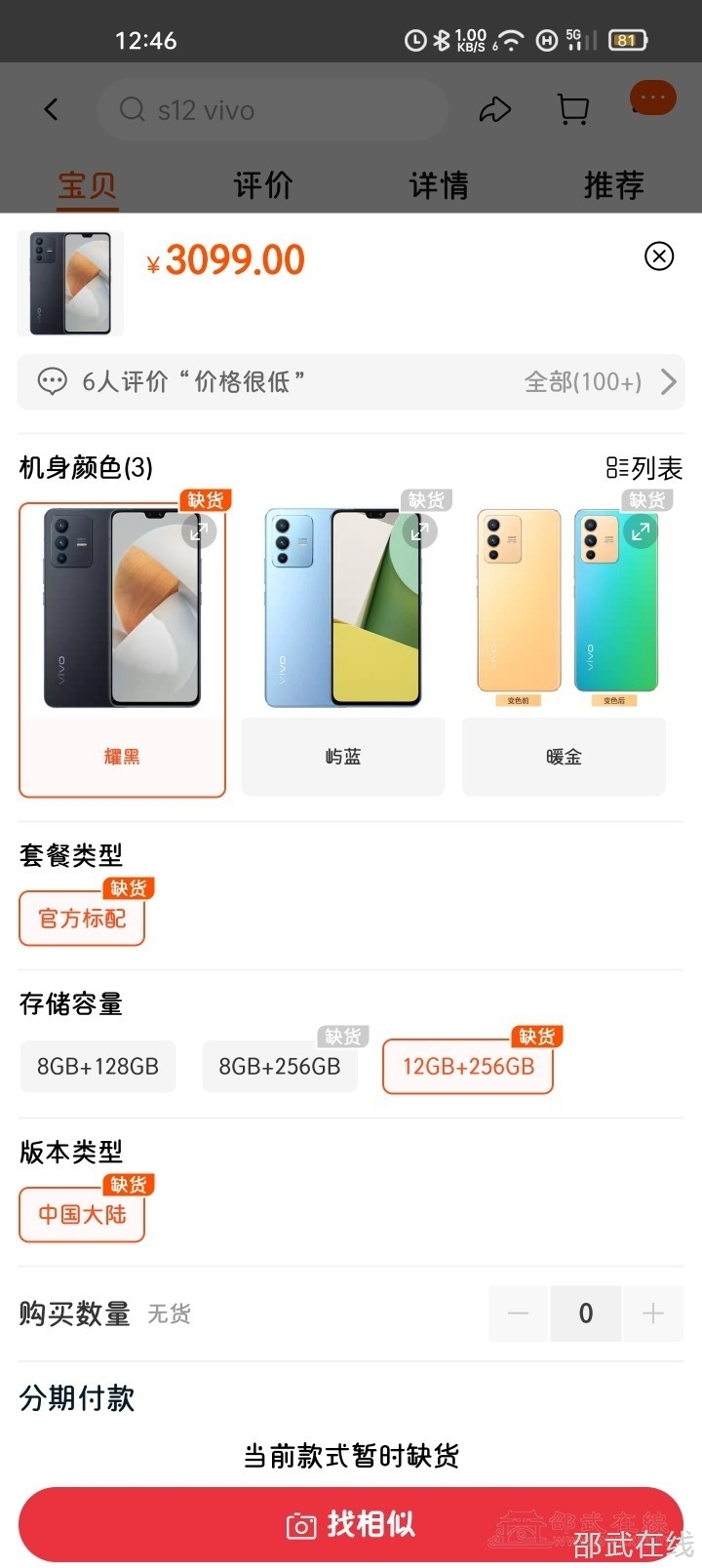The width and height of the screenshot is (702, 1568).
Task: Close the product options sheet
Action: tap(659, 256)
